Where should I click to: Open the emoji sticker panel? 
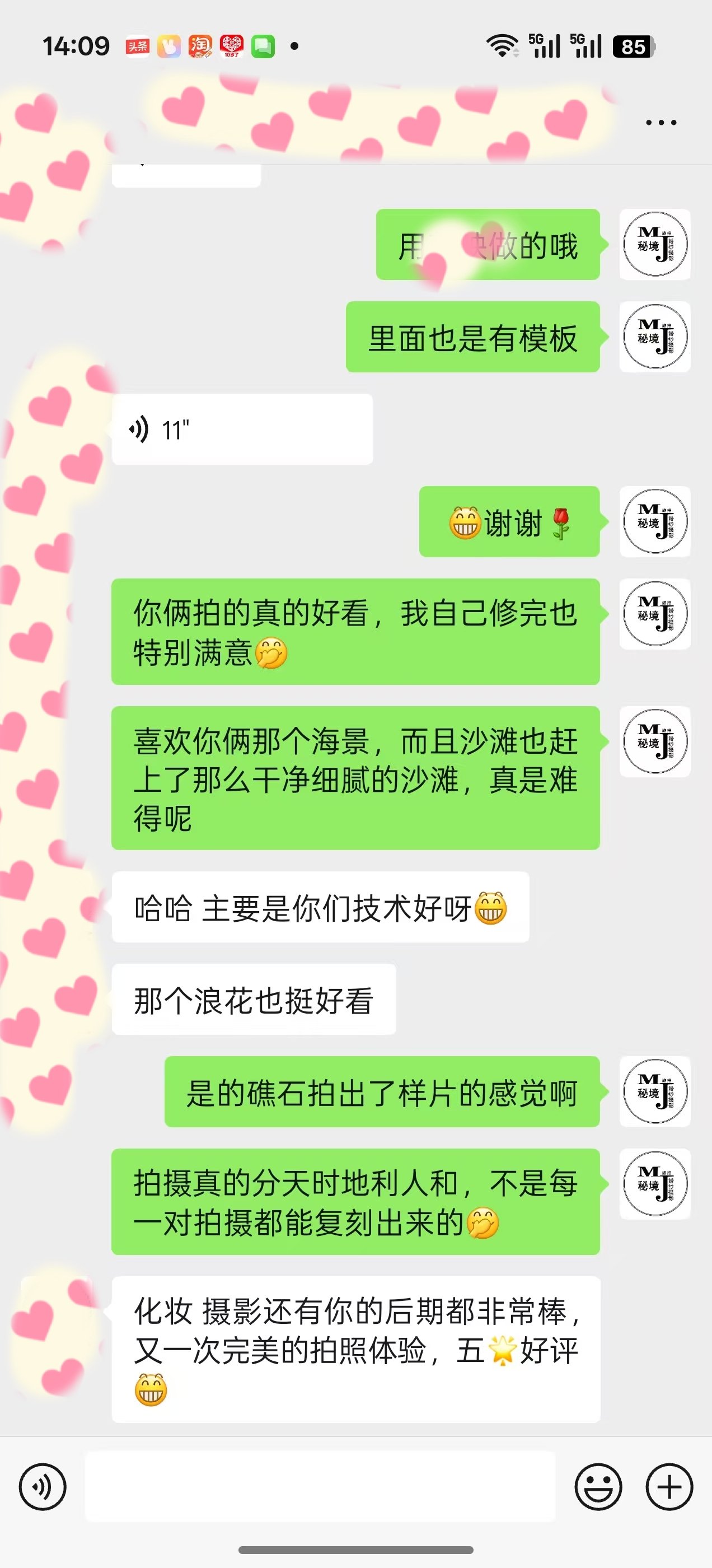point(598,1487)
